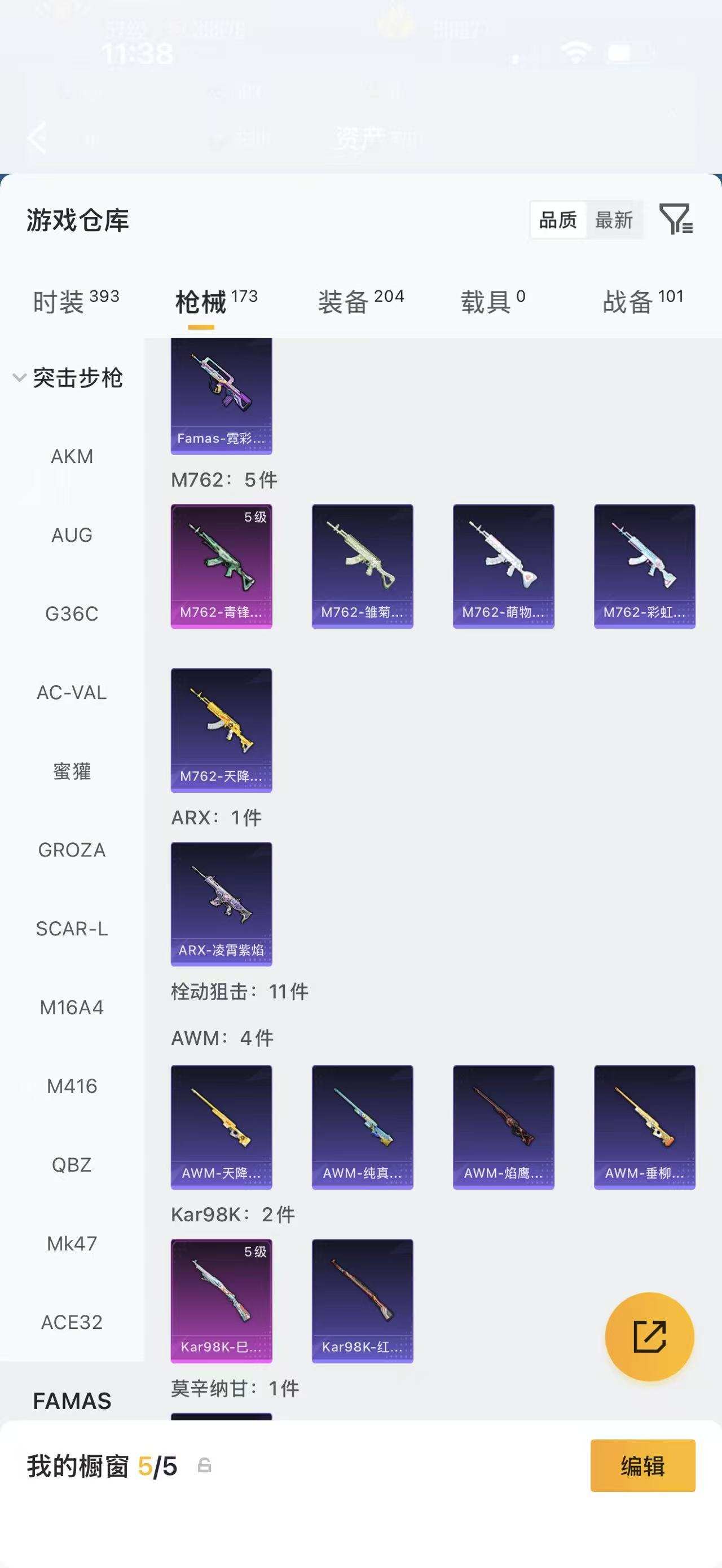This screenshot has width=722, height=1568.
Task: Edit my showcase with 编辑
Action: (642, 1466)
